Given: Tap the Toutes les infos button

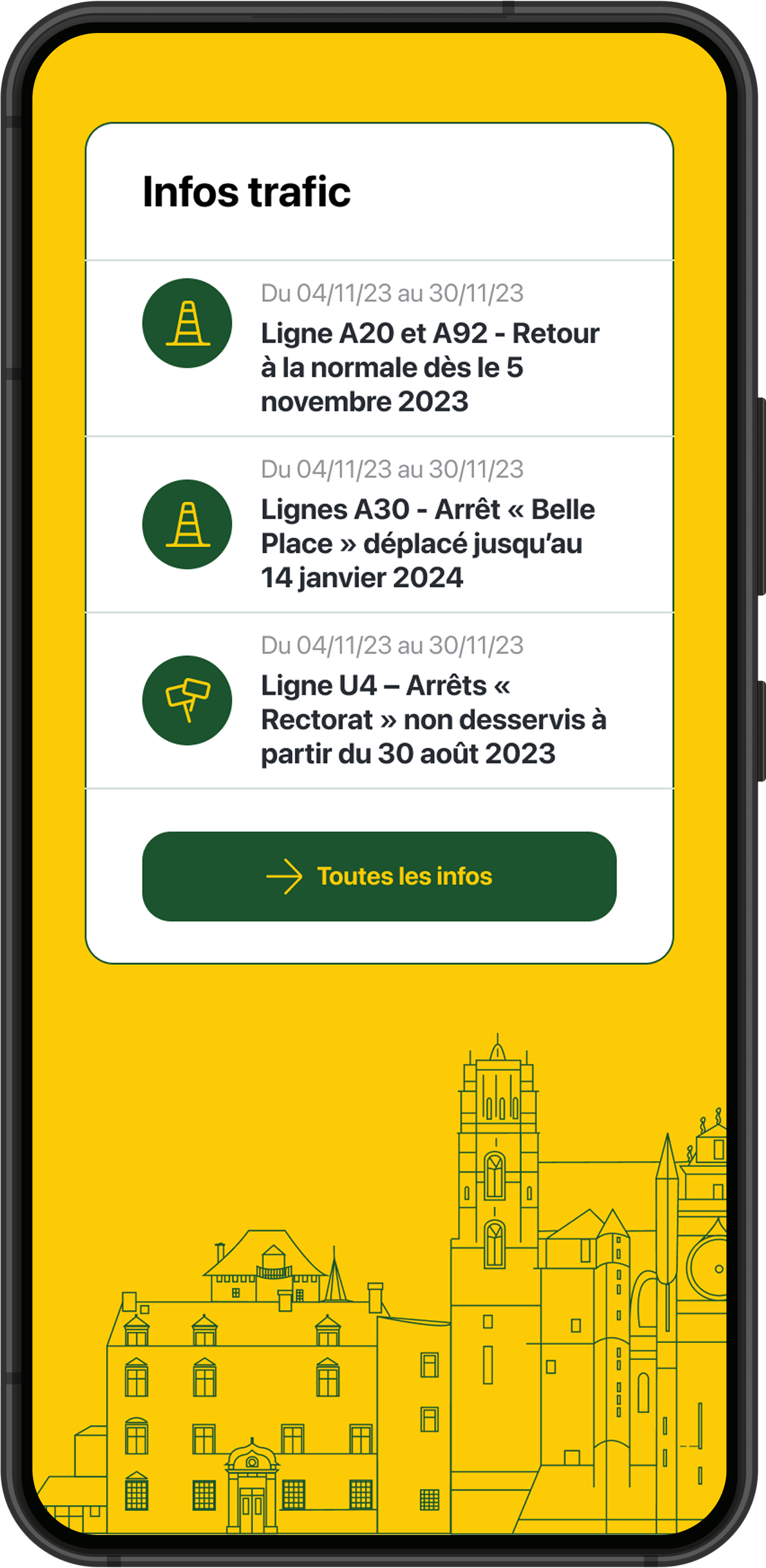Looking at the screenshot, I should click(379, 876).
